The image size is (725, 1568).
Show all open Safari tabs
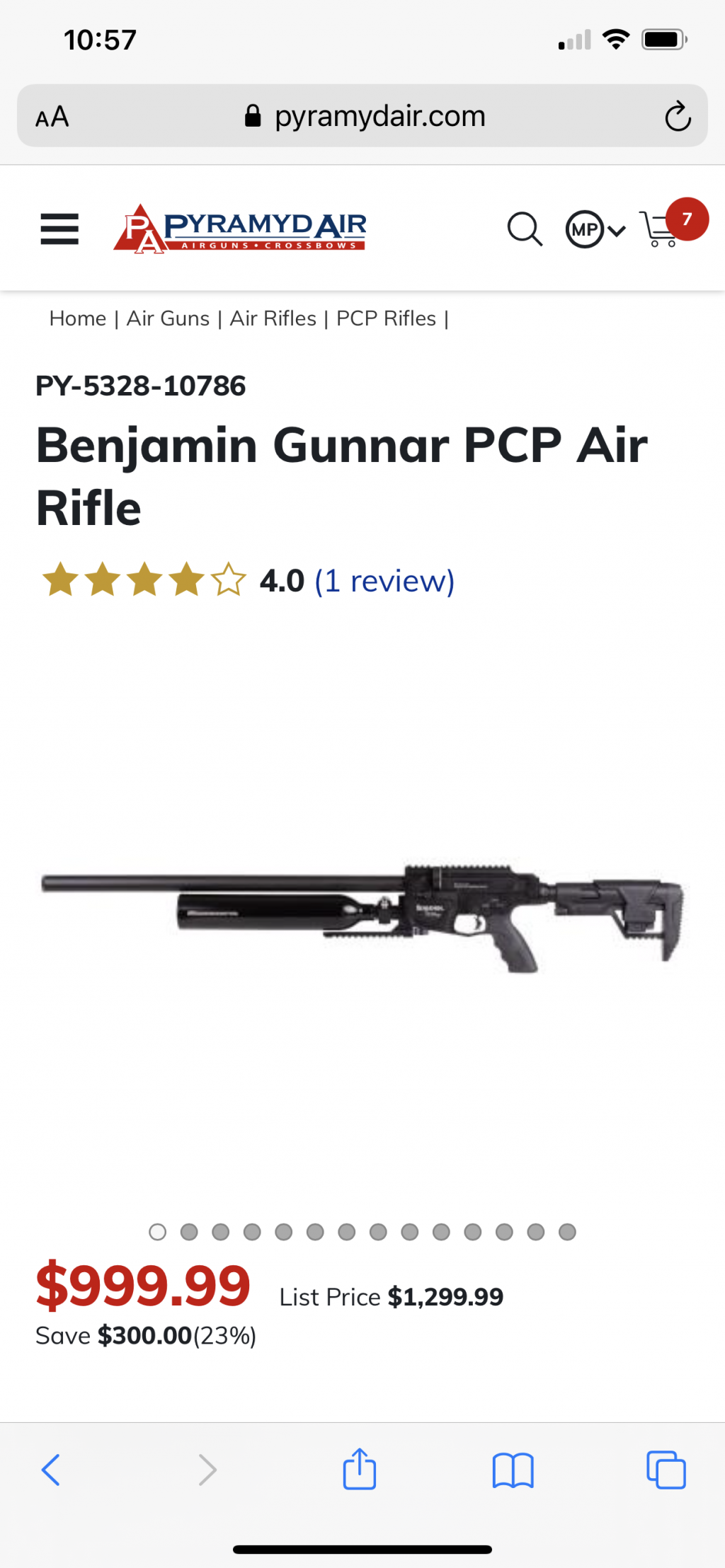[x=666, y=1470]
